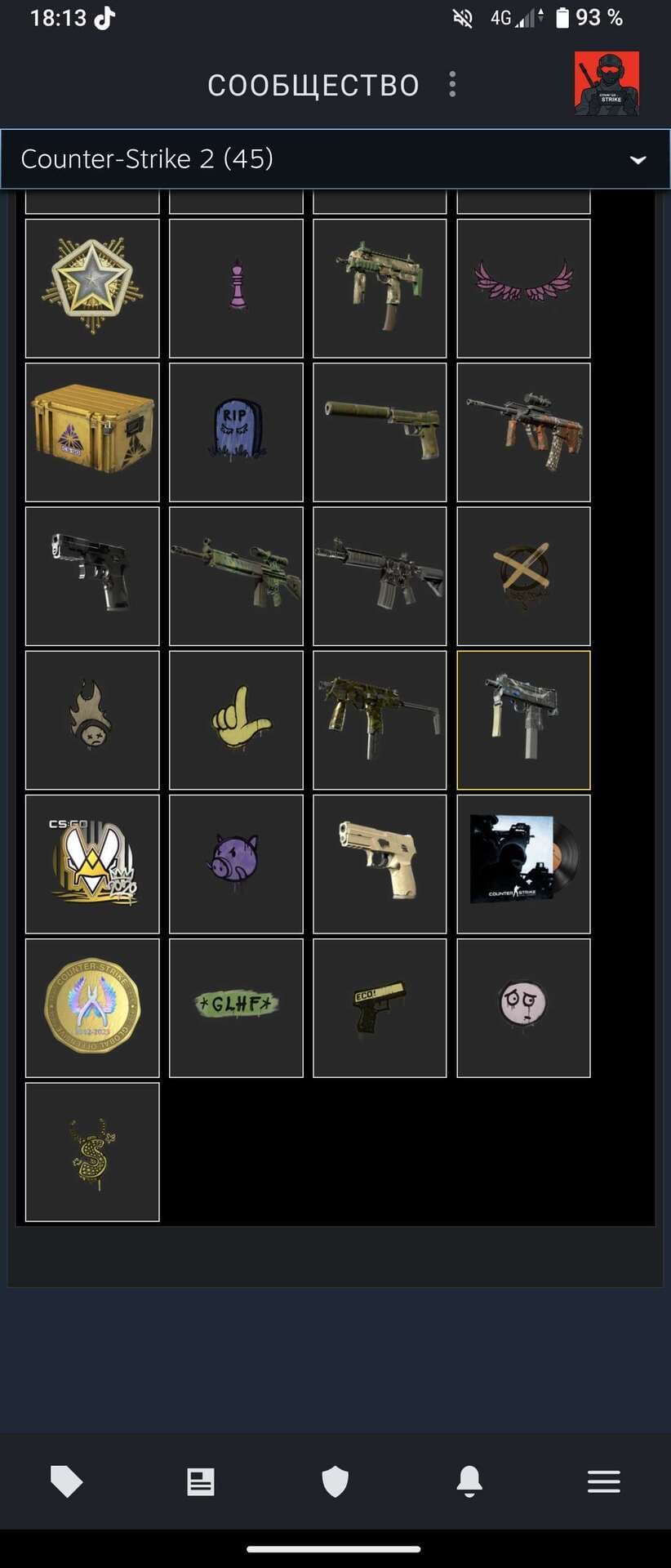Select the purple chess king graffiti

pos(236,287)
